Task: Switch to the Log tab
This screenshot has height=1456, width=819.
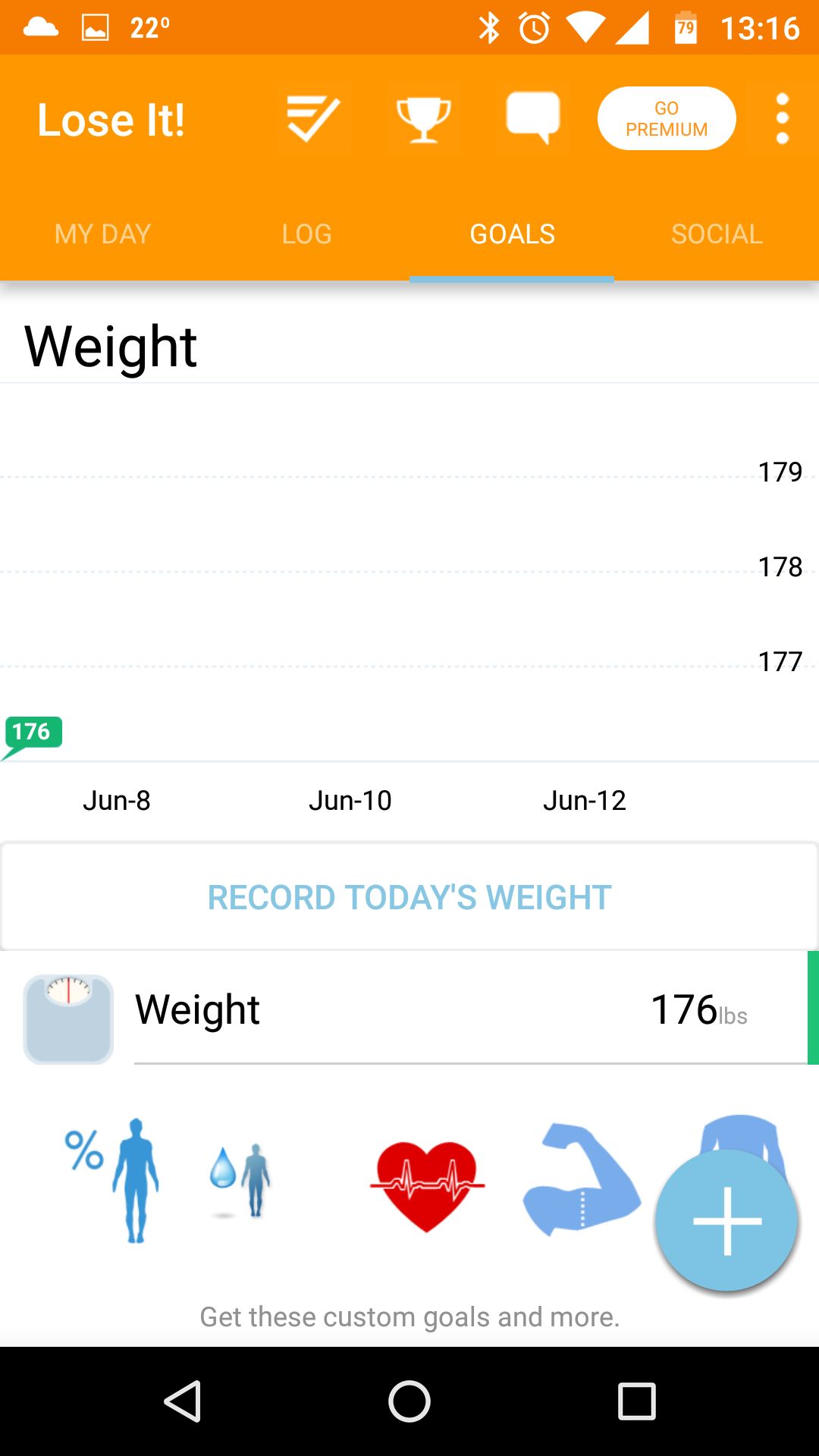Action: click(x=307, y=234)
